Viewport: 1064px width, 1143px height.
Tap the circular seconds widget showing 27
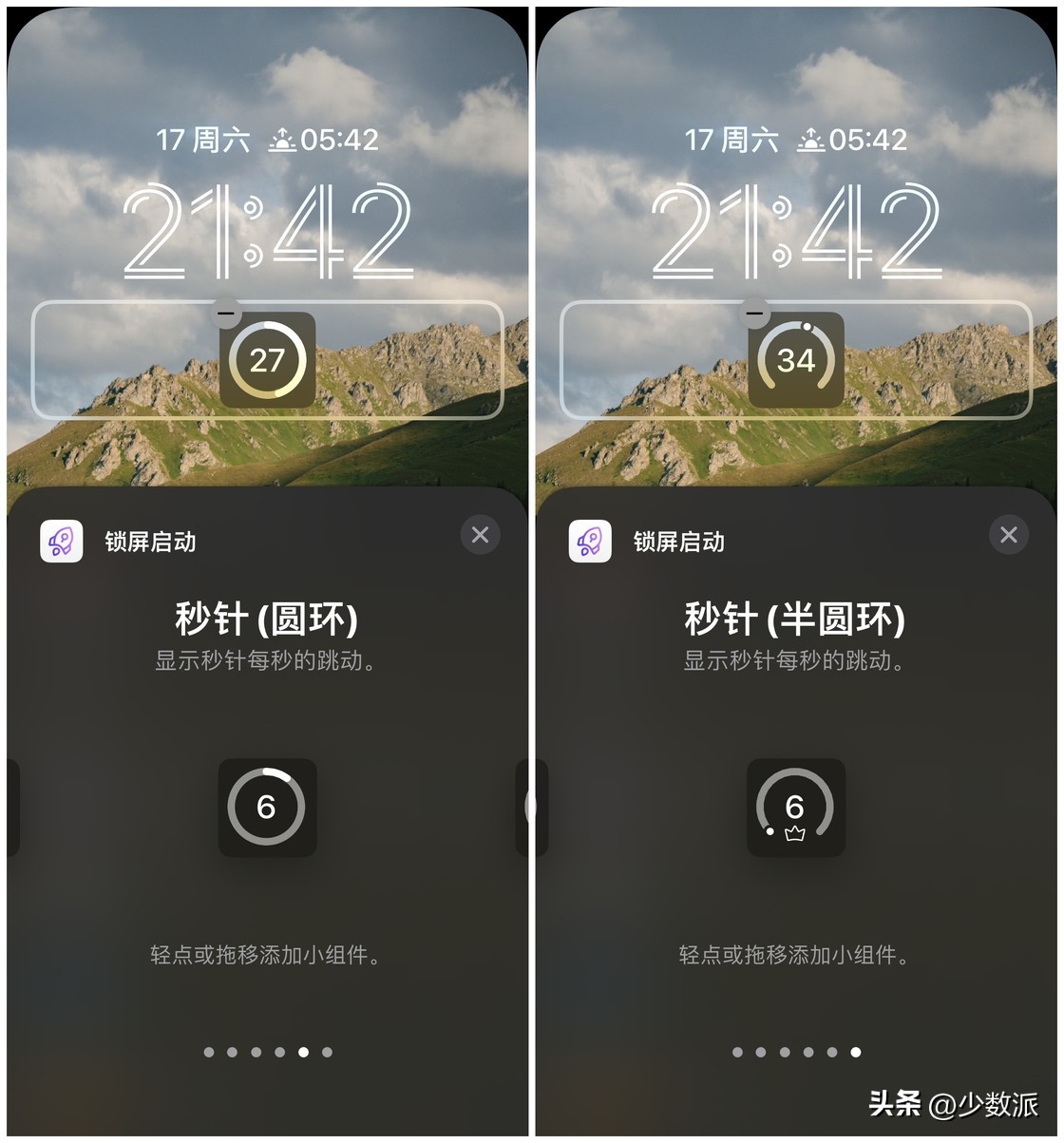[x=267, y=359]
